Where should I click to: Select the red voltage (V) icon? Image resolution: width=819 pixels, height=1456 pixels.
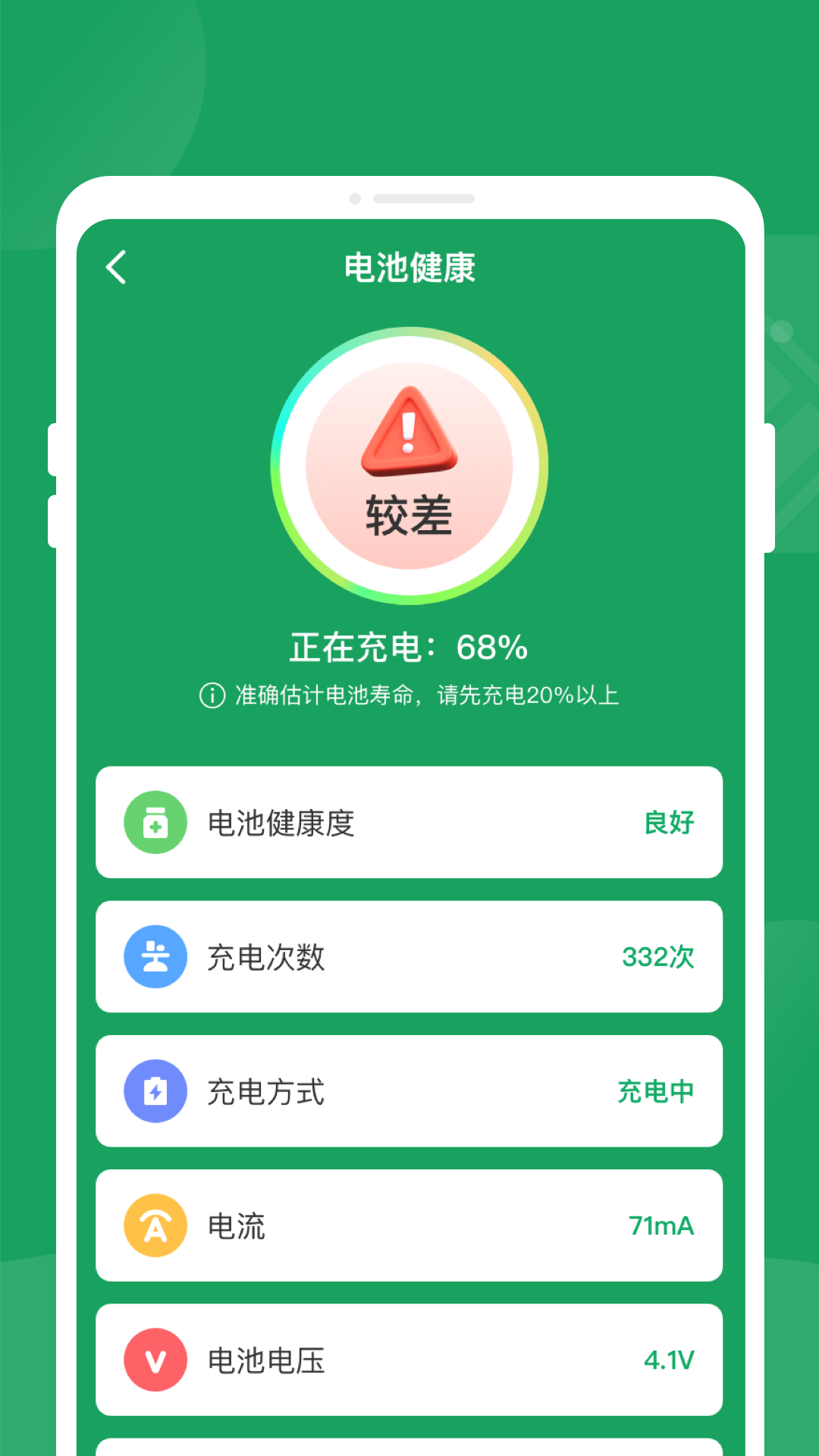(x=155, y=1360)
